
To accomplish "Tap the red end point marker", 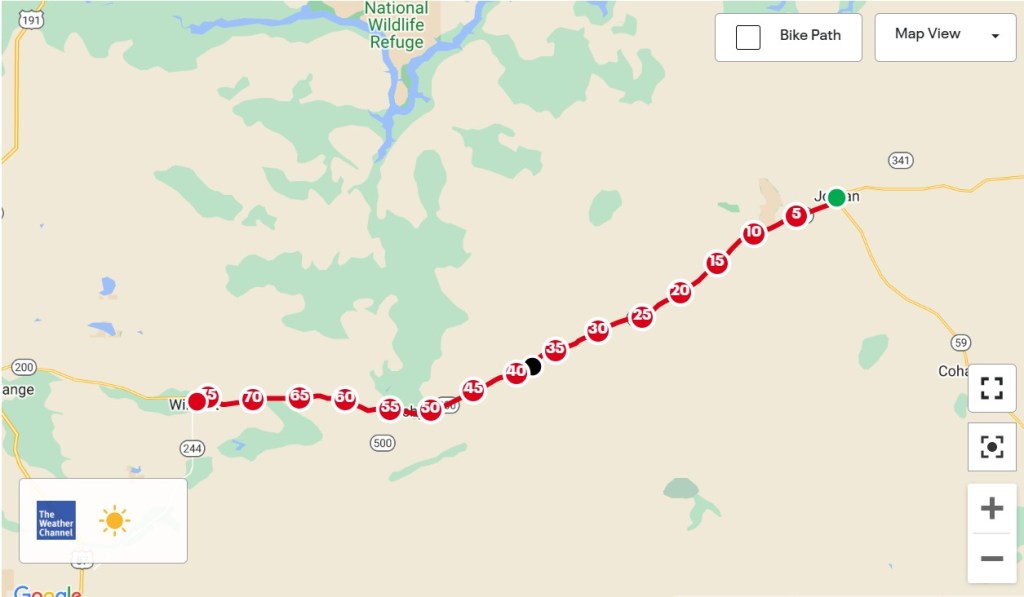I will [x=197, y=401].
